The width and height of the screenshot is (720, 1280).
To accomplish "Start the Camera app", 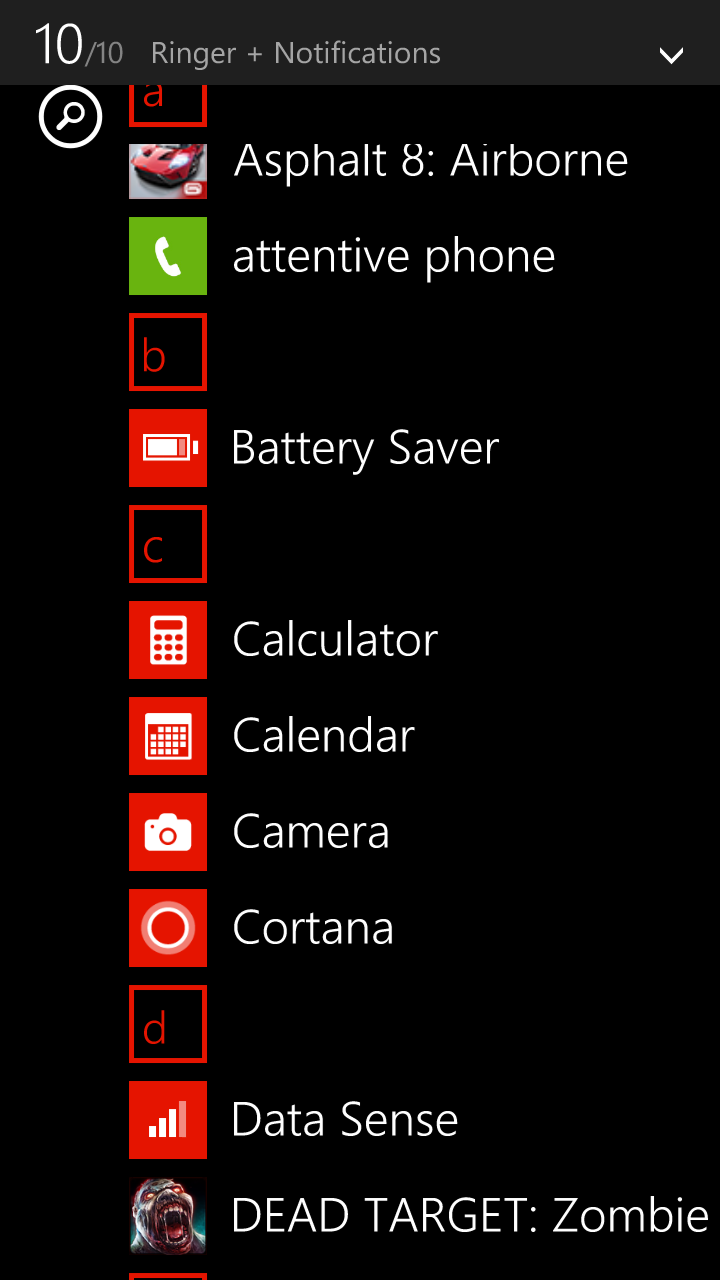I will tap(310, 832).
